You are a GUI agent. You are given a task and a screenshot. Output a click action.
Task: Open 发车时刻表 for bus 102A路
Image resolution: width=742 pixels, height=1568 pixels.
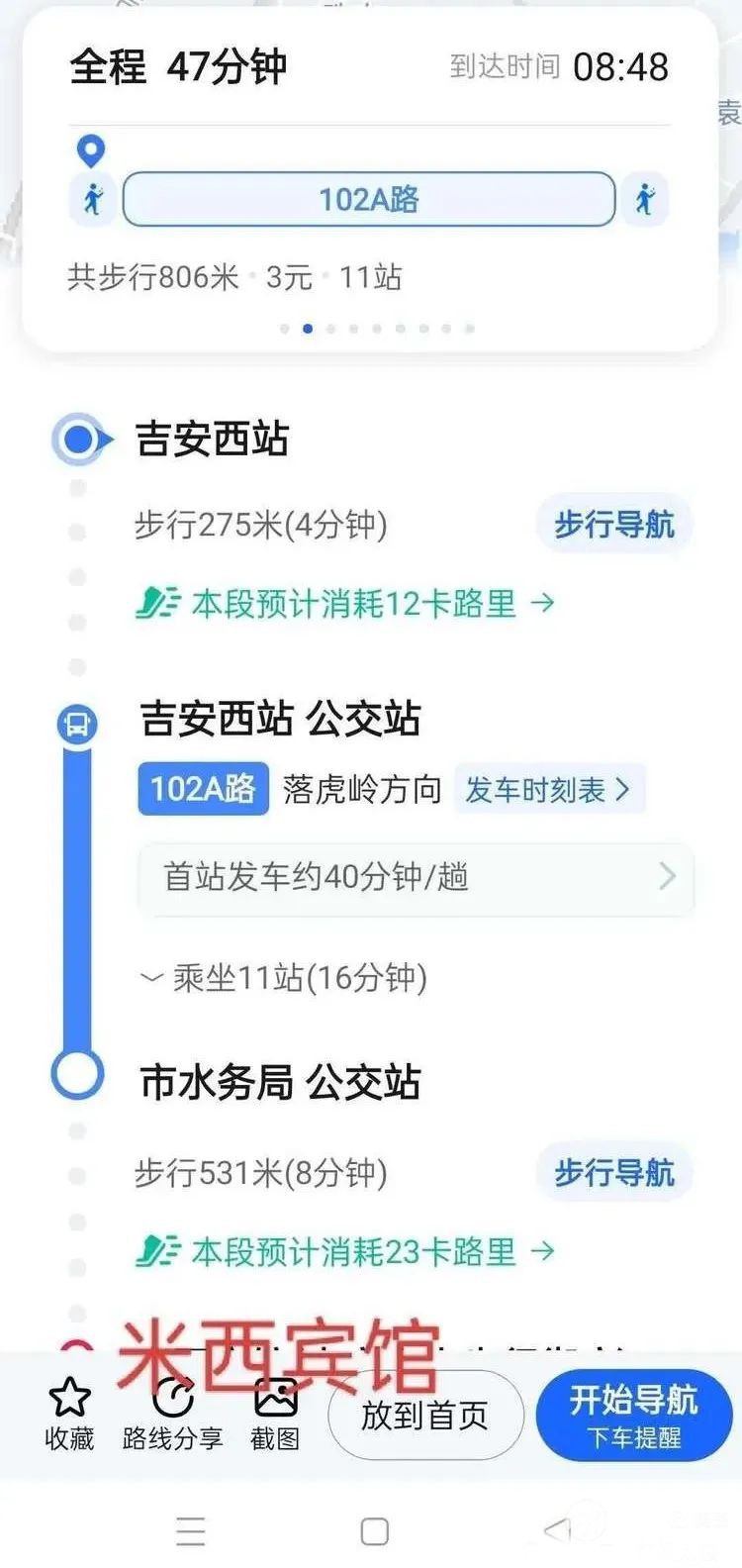[x=548, y=790]
